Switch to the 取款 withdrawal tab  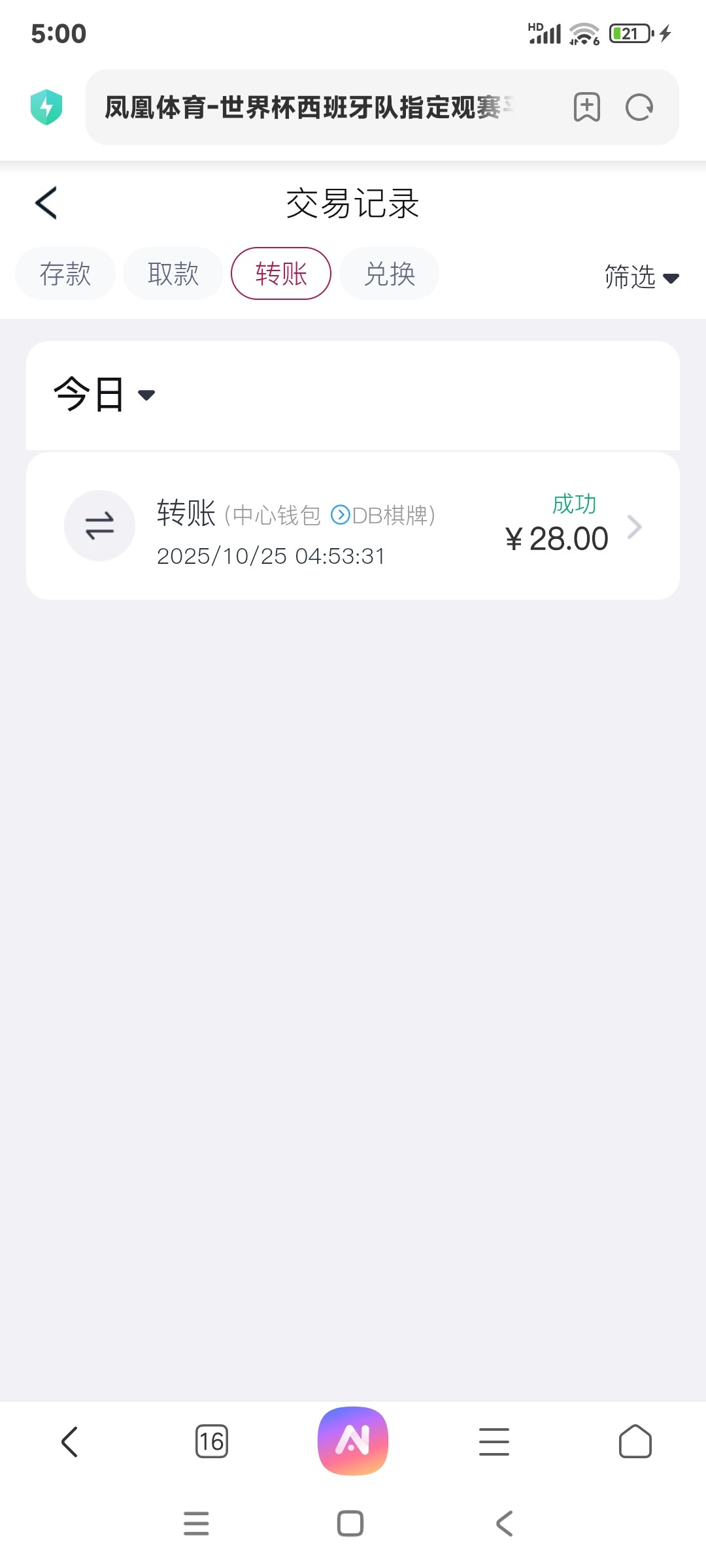pyautogui.click(x=173, y=274)
